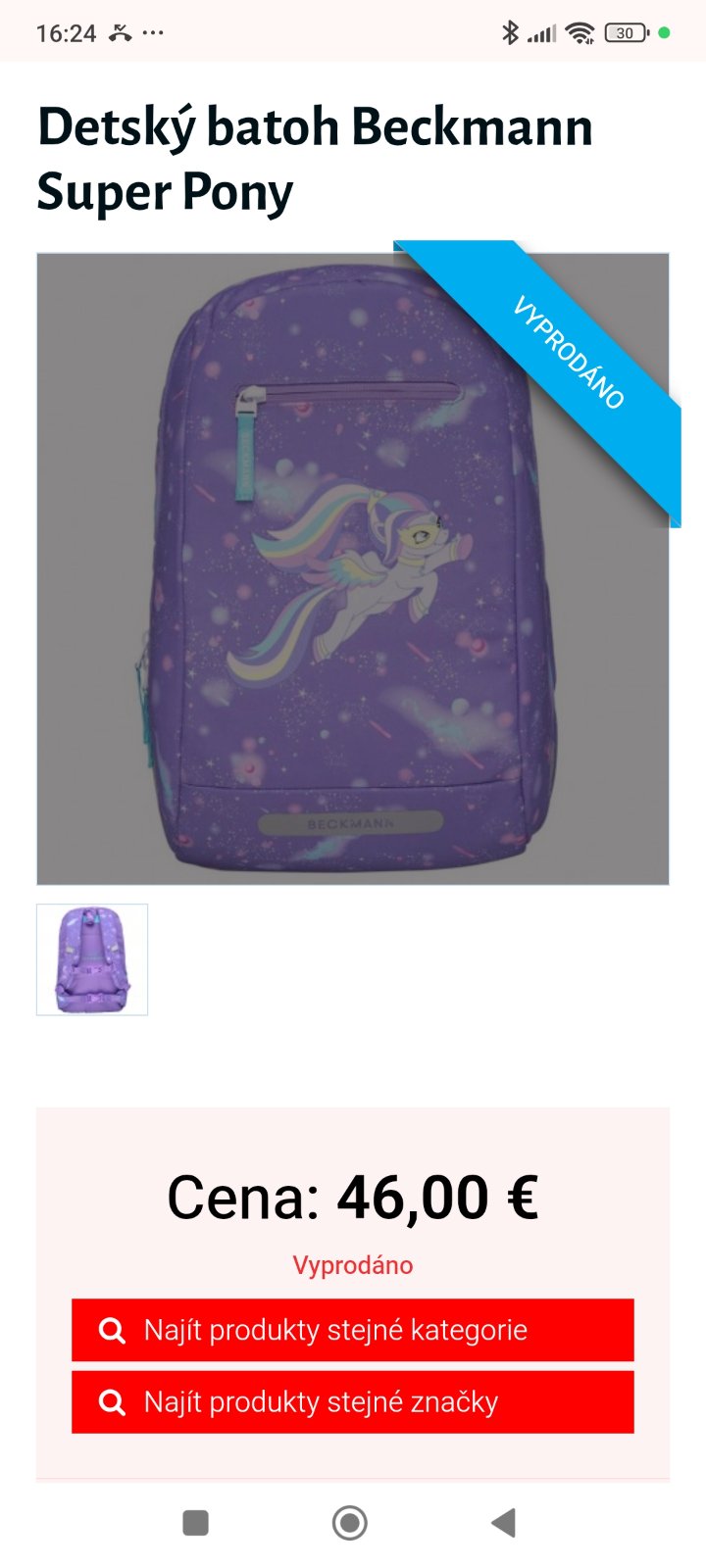Open the main backpack product image

(352, 568)
